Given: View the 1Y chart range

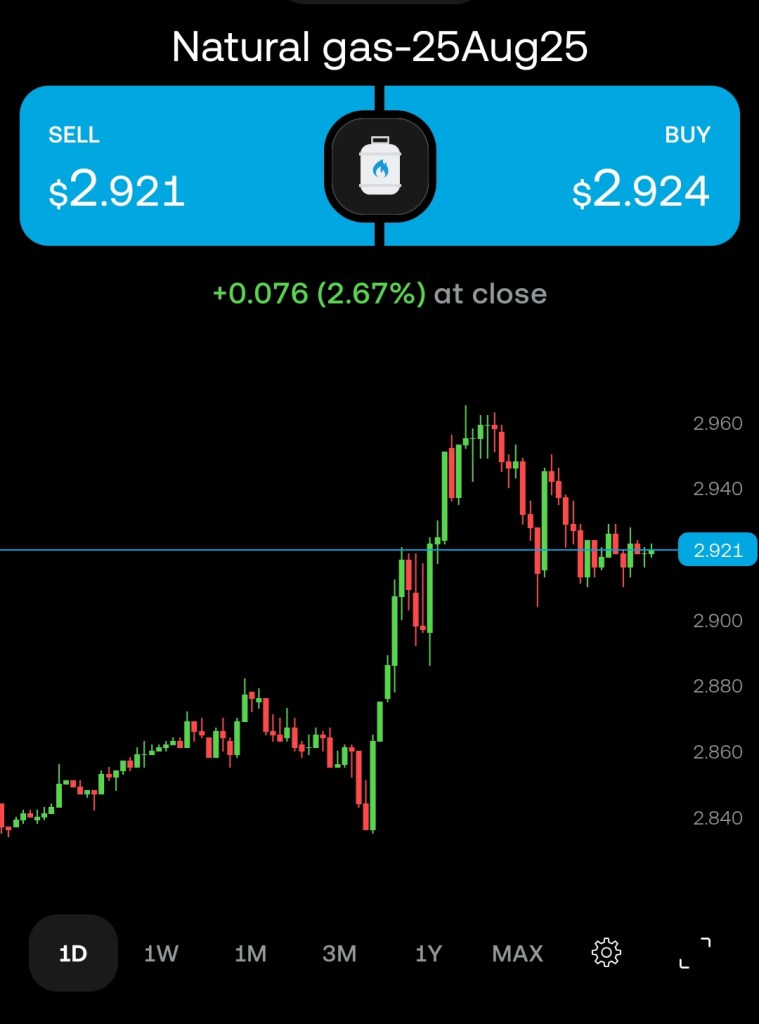Looking at the screenshot, I should tap(428, 953).
